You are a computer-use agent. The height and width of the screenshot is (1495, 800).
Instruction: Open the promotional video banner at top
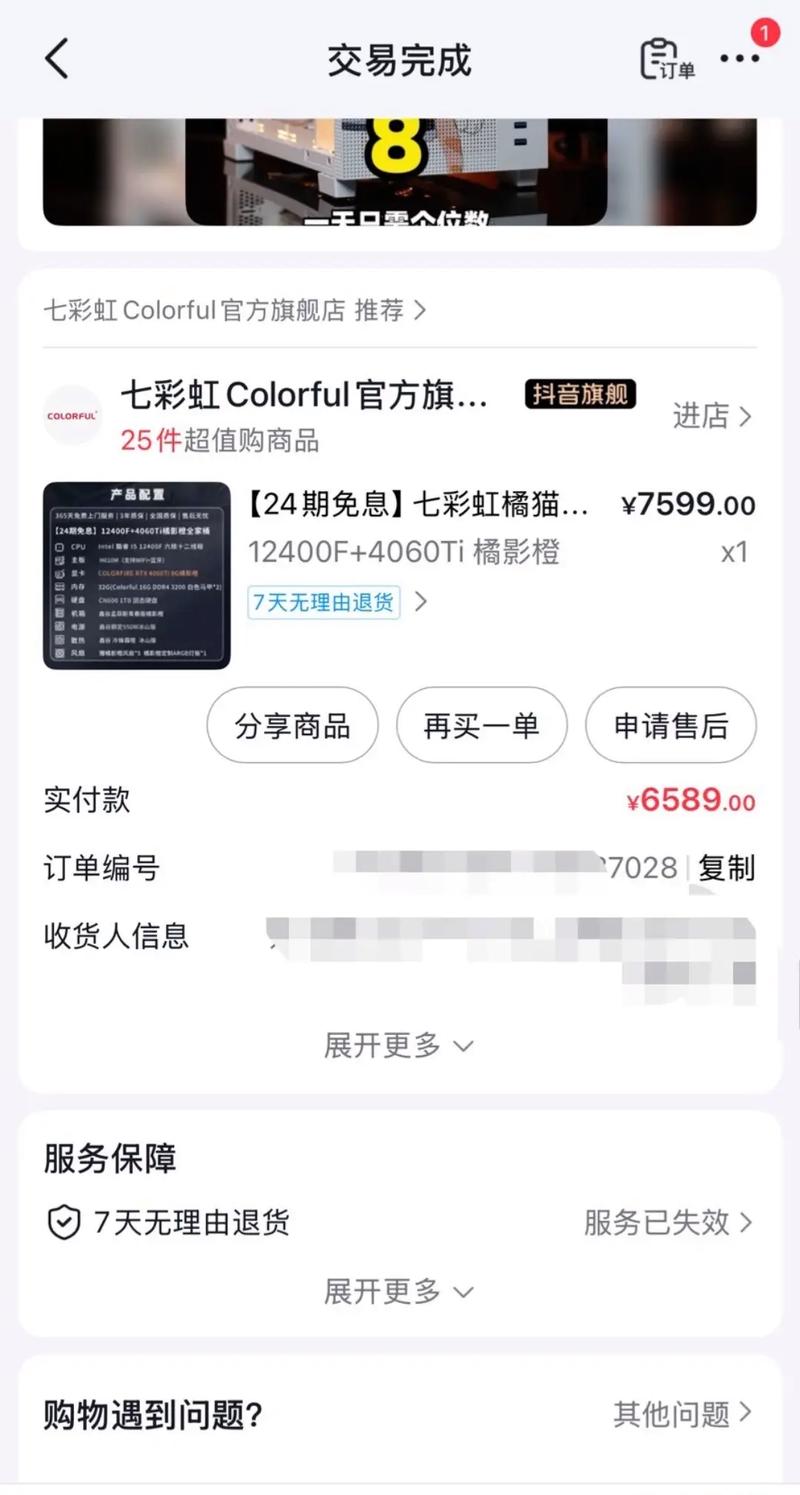click(400, 170)
